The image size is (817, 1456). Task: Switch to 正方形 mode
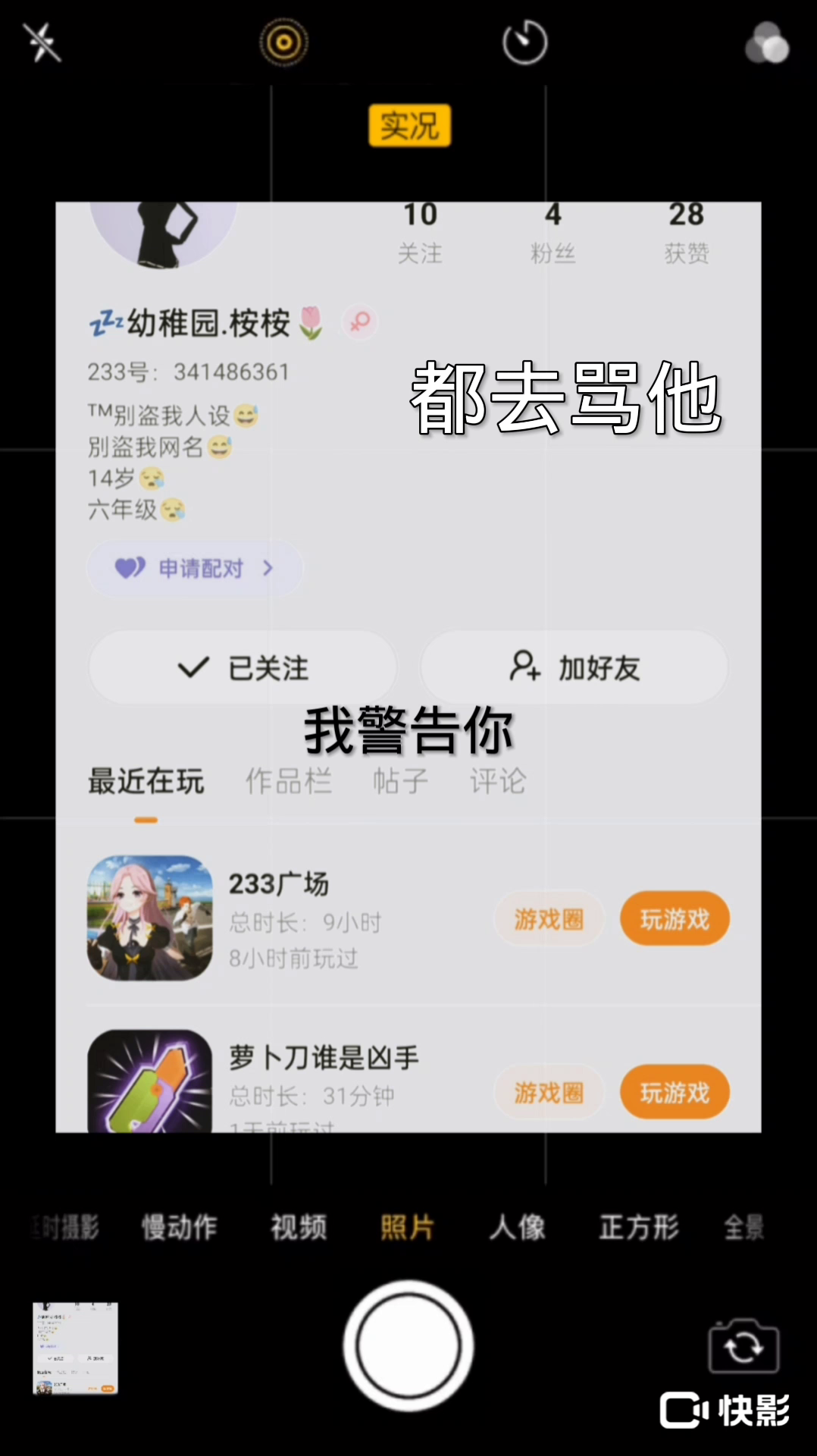[638, 1226]
